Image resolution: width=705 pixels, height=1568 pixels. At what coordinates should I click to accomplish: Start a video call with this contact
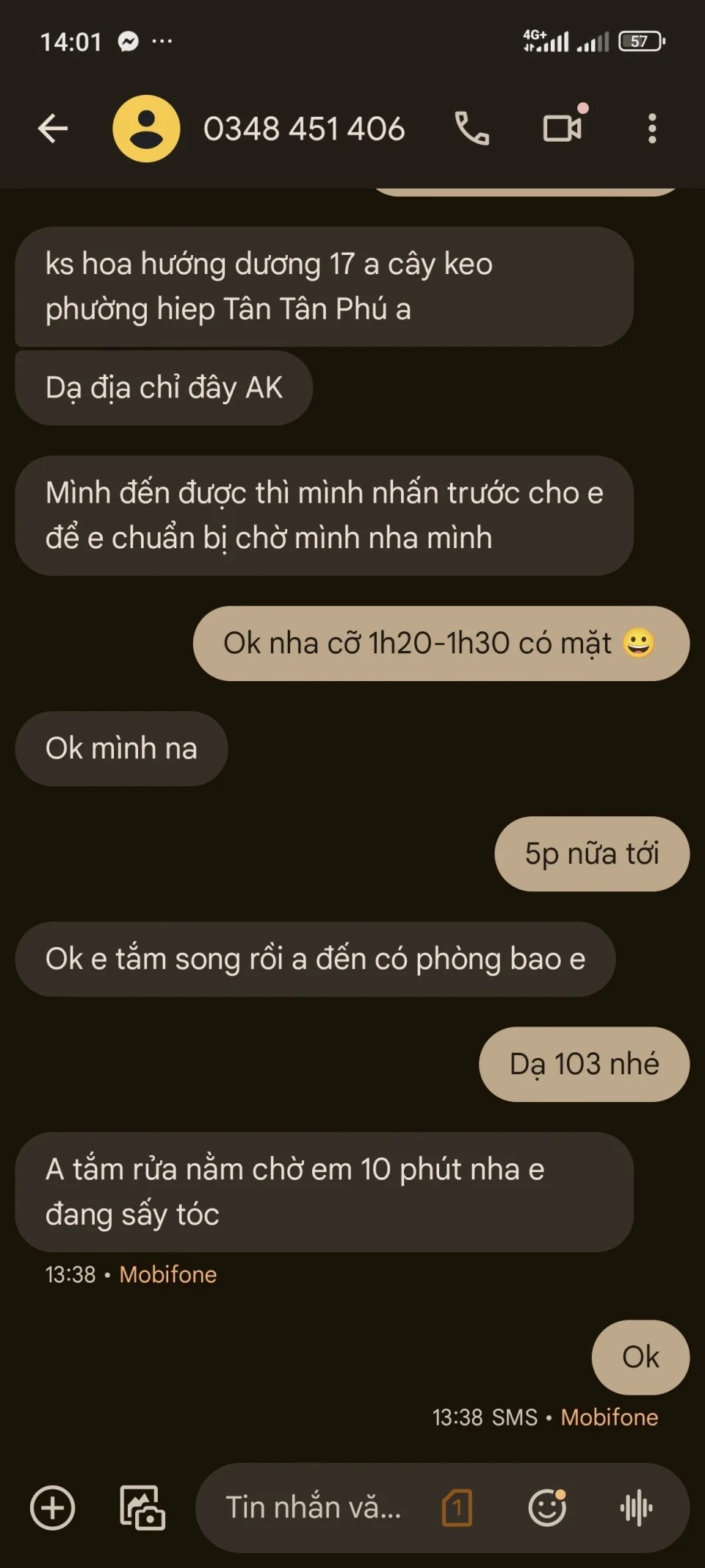coord(563,129)
